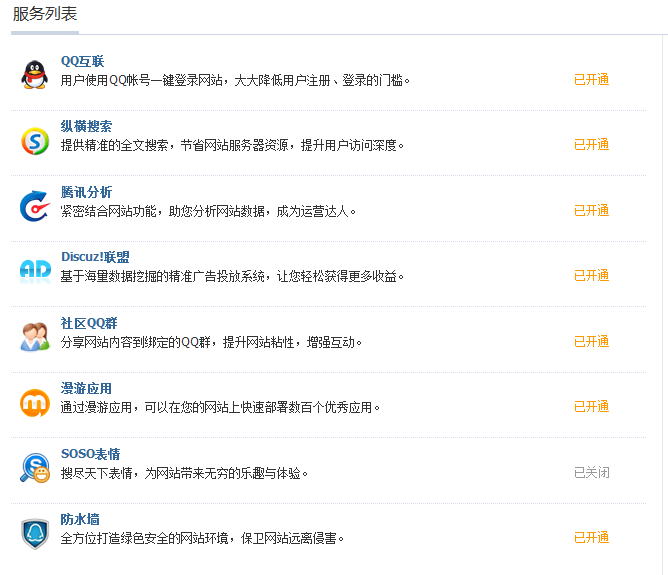Viewport: 668px width, 575px height.
Task: Open the 腾讯分析 service link
Action: pyautogui.click(x=86, y=192)
